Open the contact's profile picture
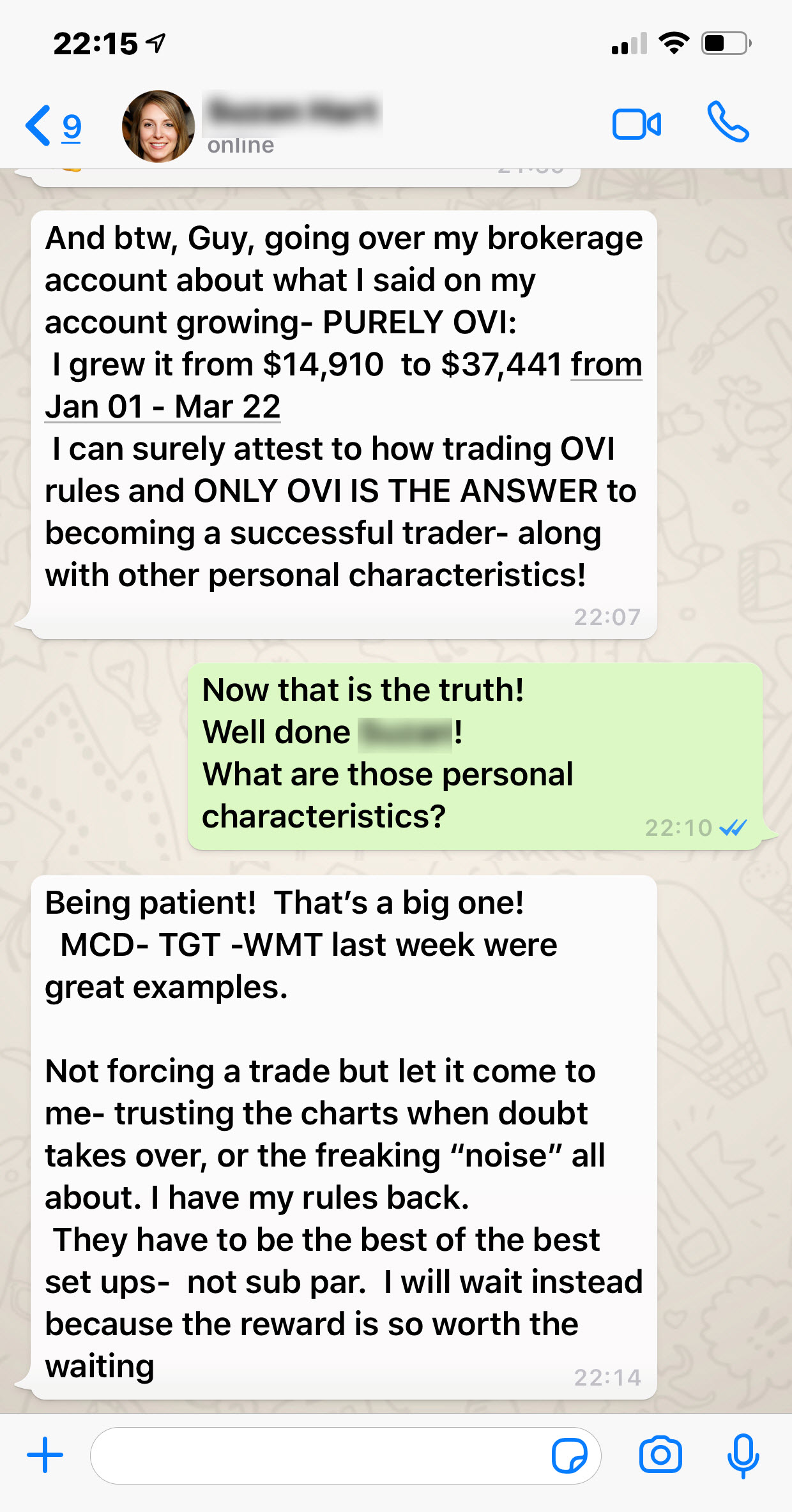The width and height of the screenshot is (792, 1512). pyautogui.click(x=158, y=126)
